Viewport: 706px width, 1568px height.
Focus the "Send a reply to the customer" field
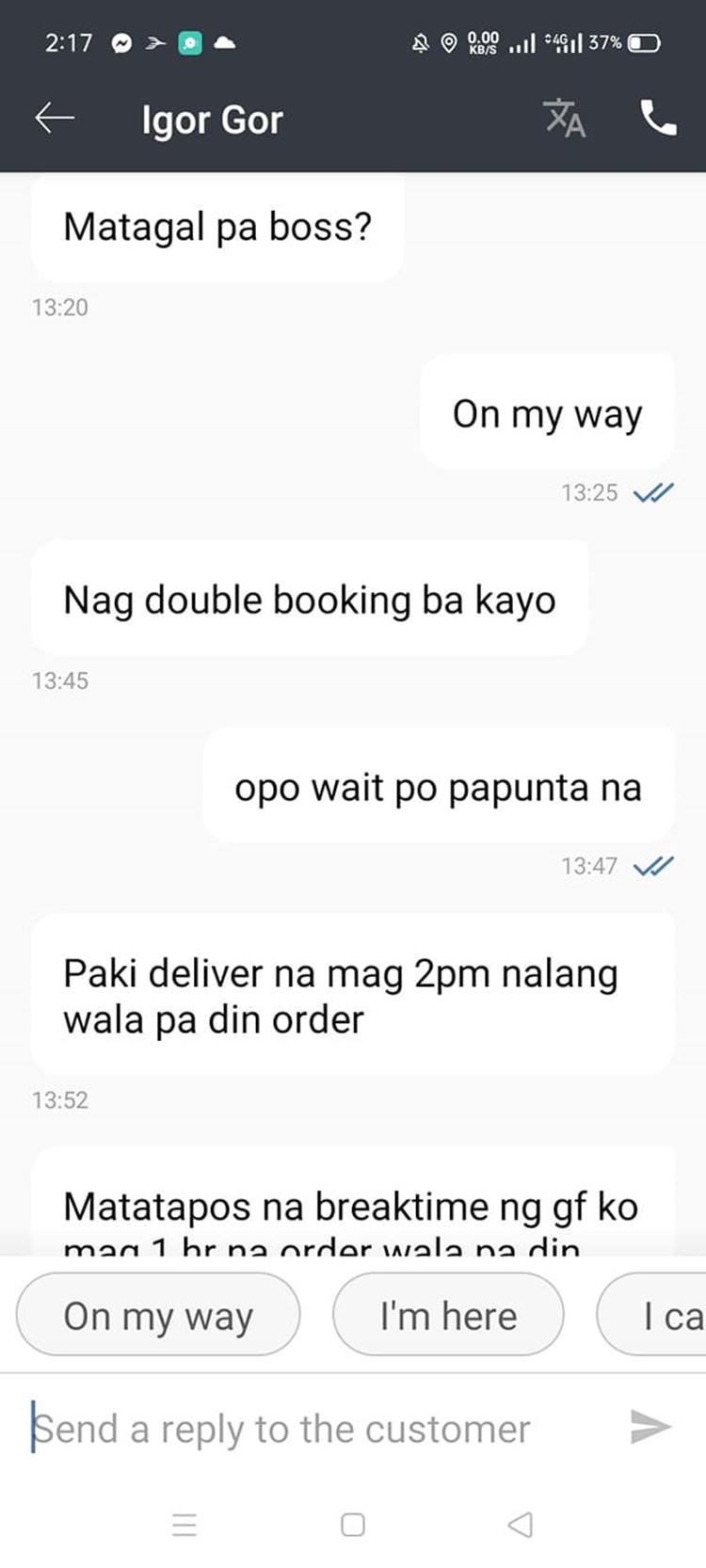click(x=320, y=1429)
